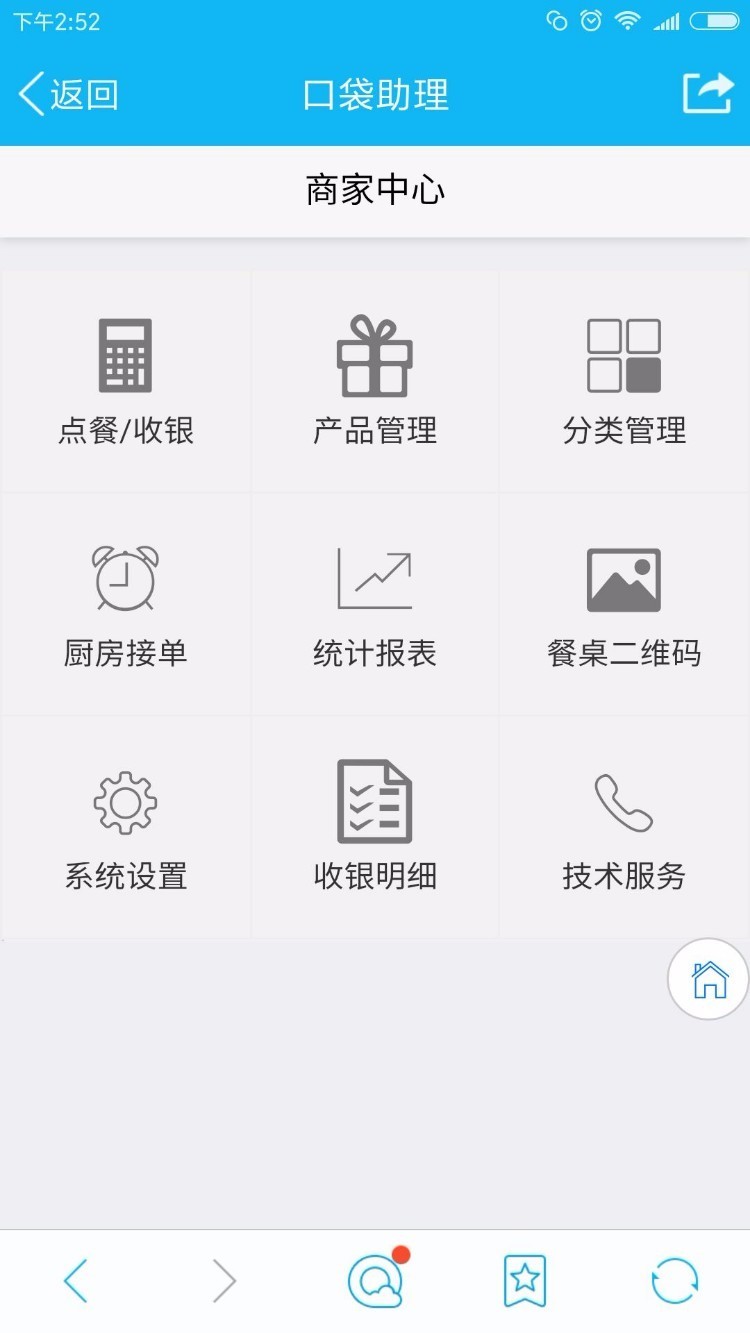Image resolution: width=750 pixels, height=1333 pixels.
Task: Tap the forward arrow in bottom navigation
Action: click(224, 1280)
